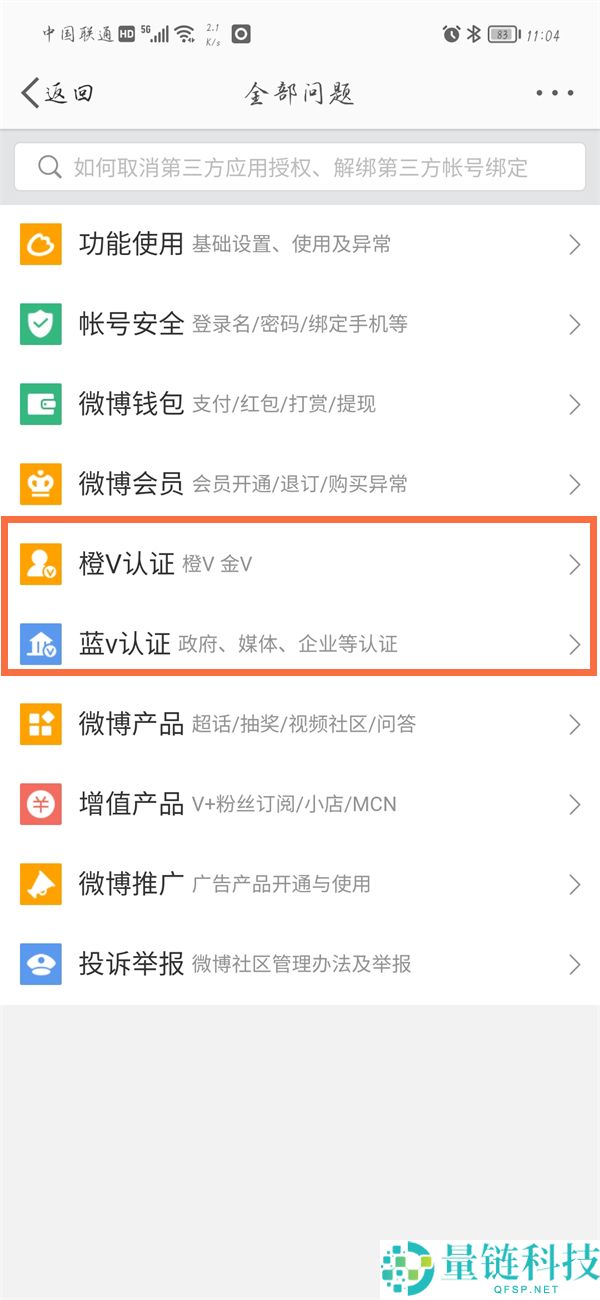Viewport: 600px width, 1300px height.
Task: Open 微博产品 help category
Action: 300,724
